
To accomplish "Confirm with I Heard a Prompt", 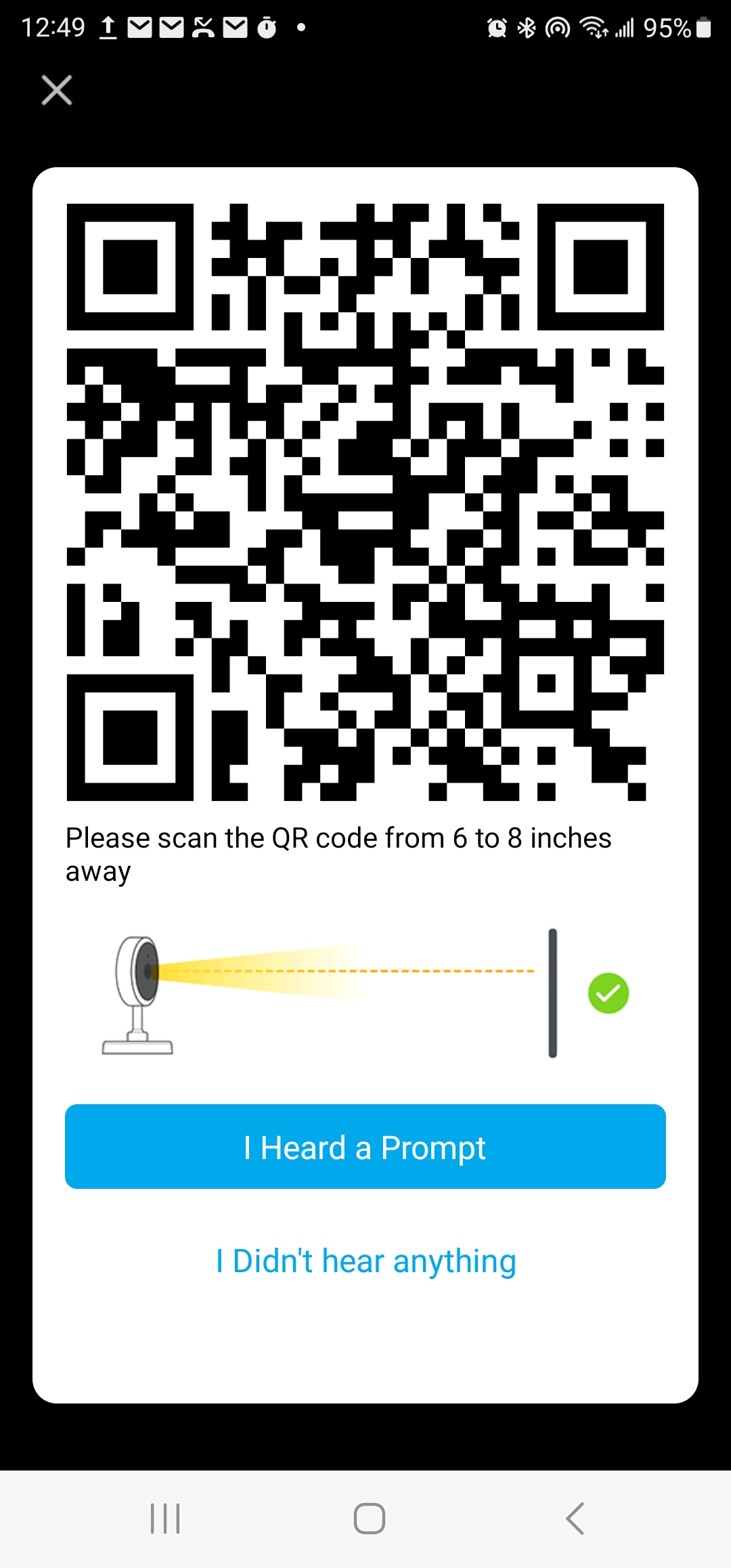I will pos(365,1147).
